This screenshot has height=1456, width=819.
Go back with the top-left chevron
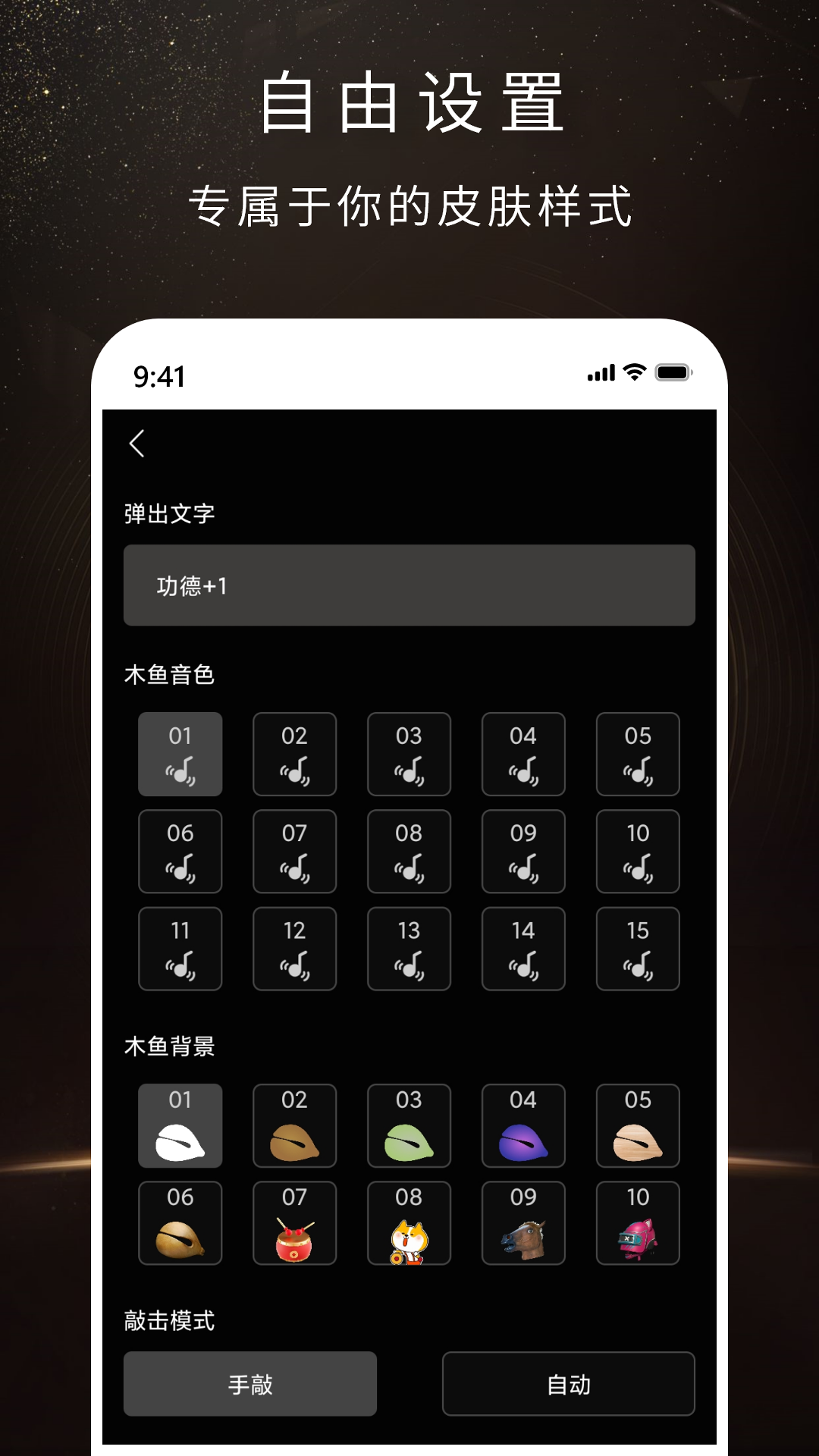point(138,444)
